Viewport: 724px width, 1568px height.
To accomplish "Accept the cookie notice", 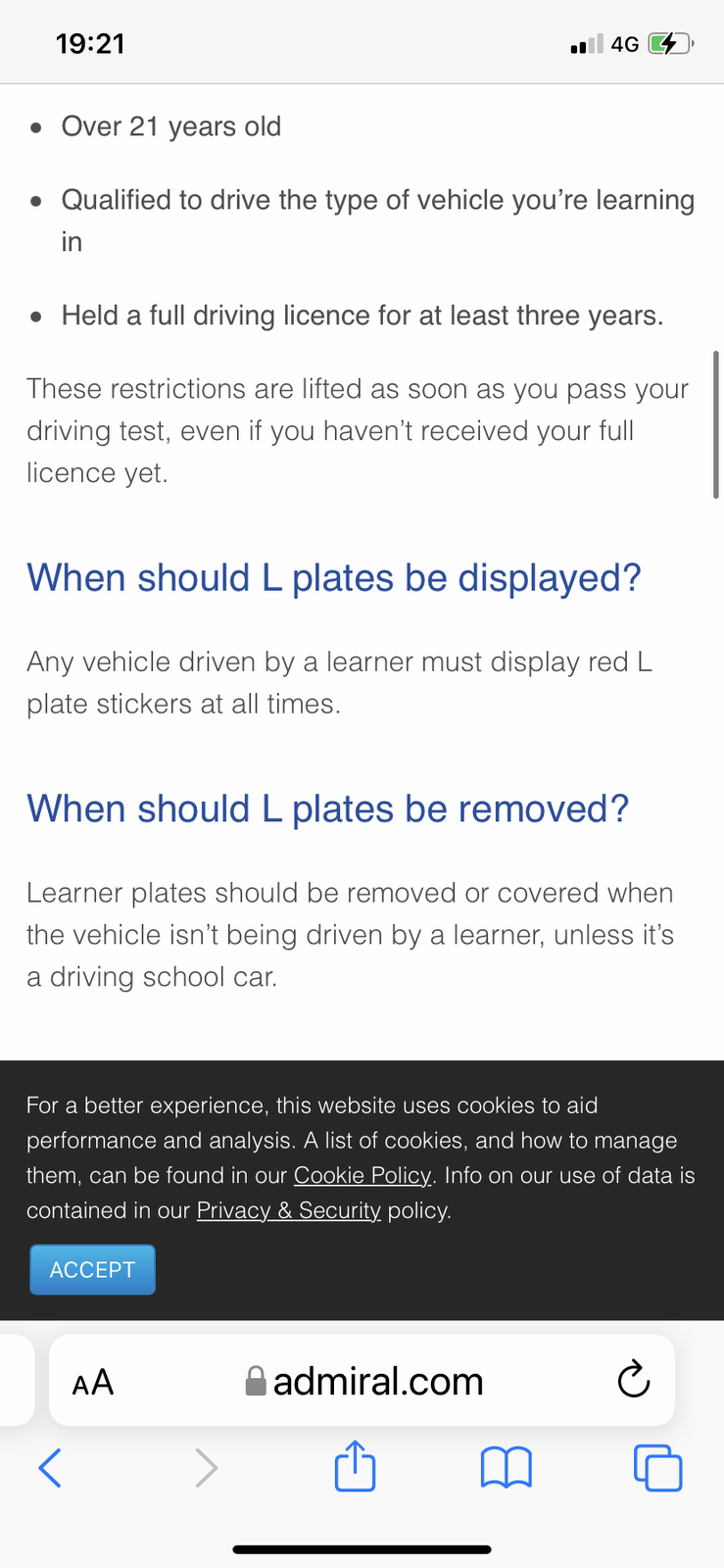I will (x=92, y=1269).
